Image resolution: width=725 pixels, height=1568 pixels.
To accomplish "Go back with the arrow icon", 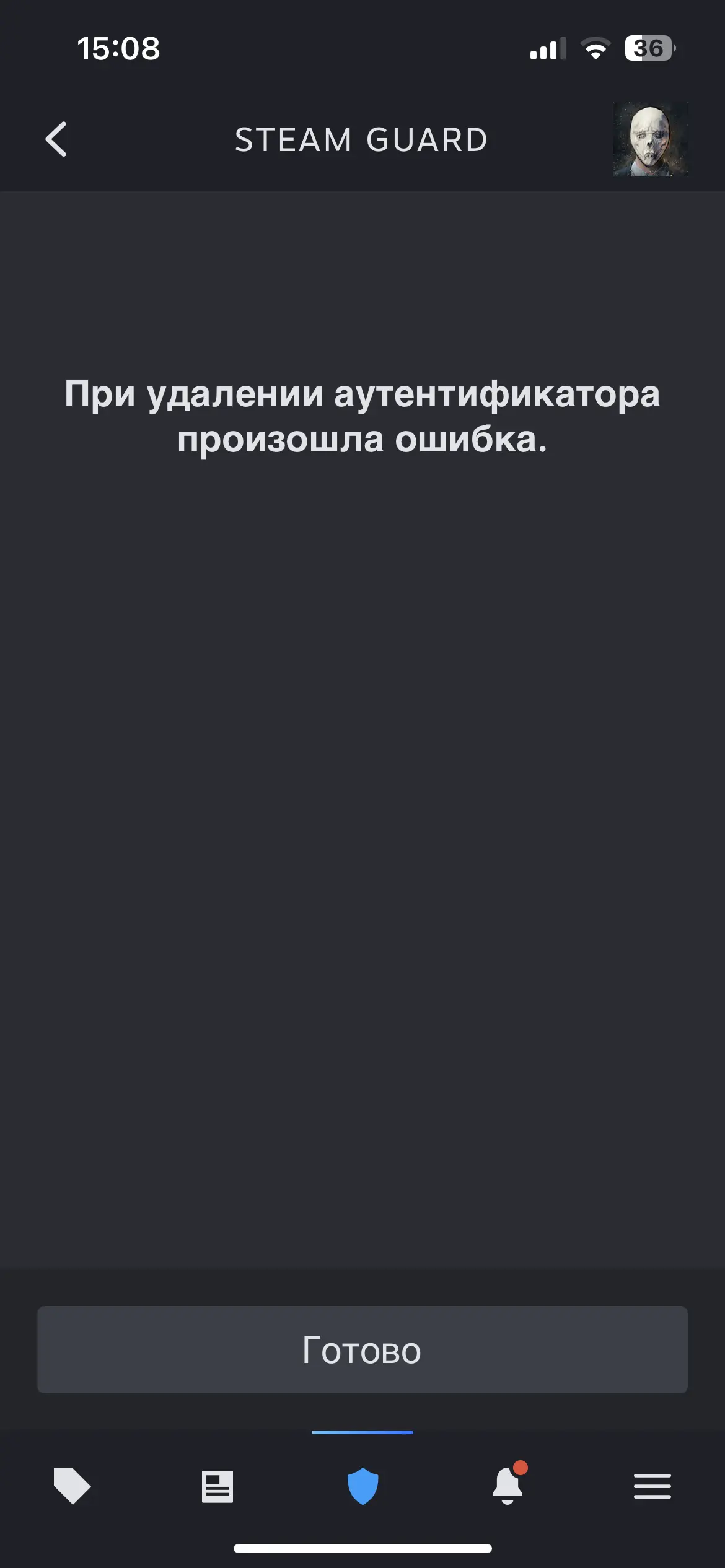I will click(56, 139).
